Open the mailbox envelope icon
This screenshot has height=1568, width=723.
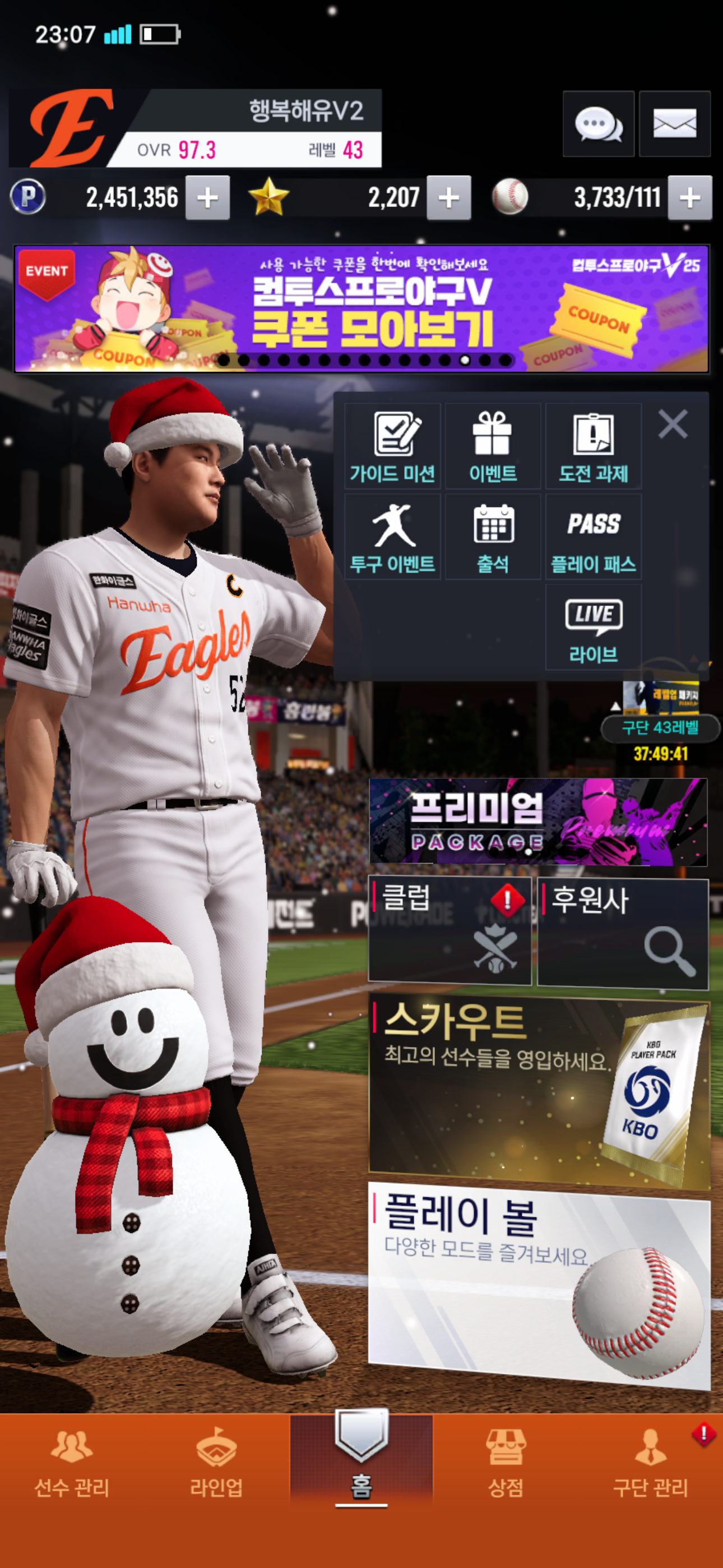coord(674,124)
